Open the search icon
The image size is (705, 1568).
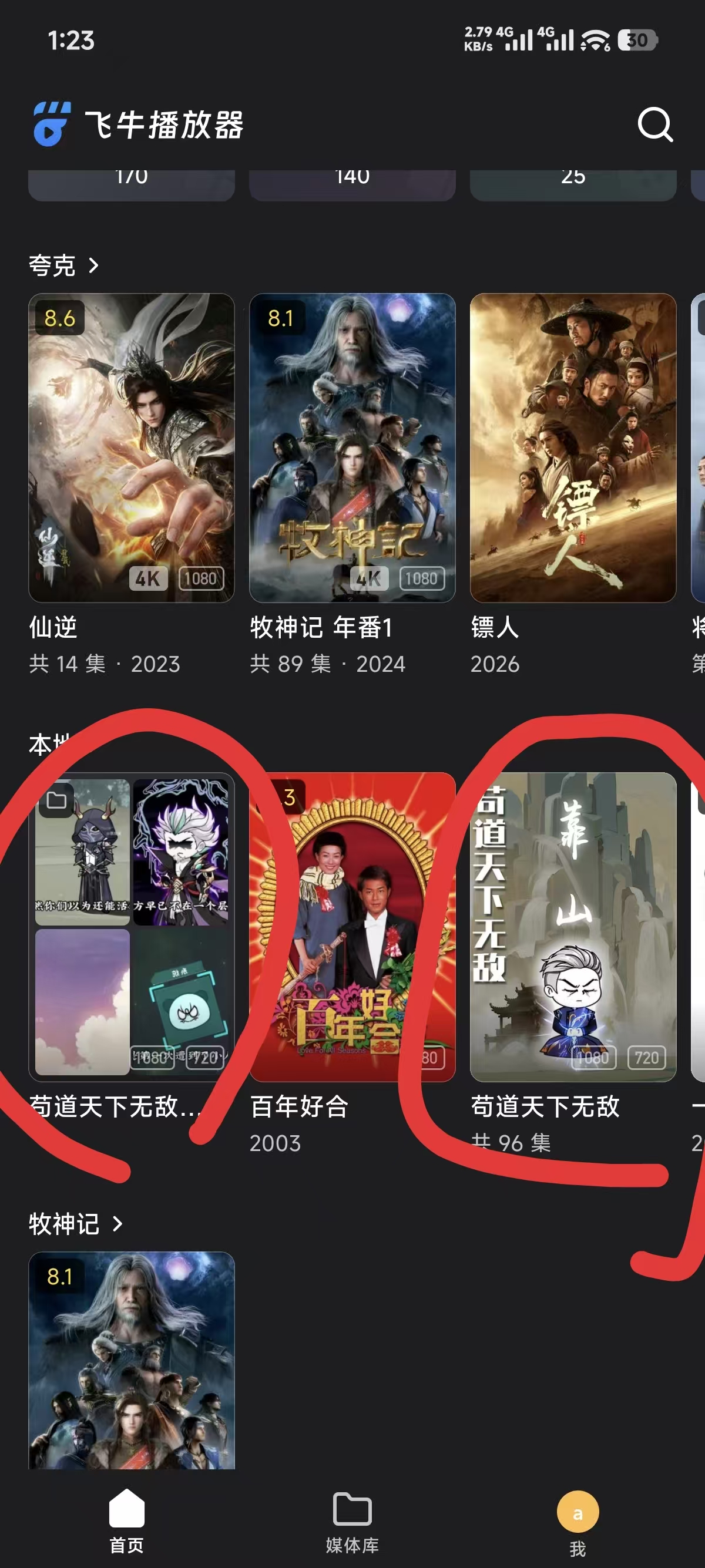(x=655, y=125)
